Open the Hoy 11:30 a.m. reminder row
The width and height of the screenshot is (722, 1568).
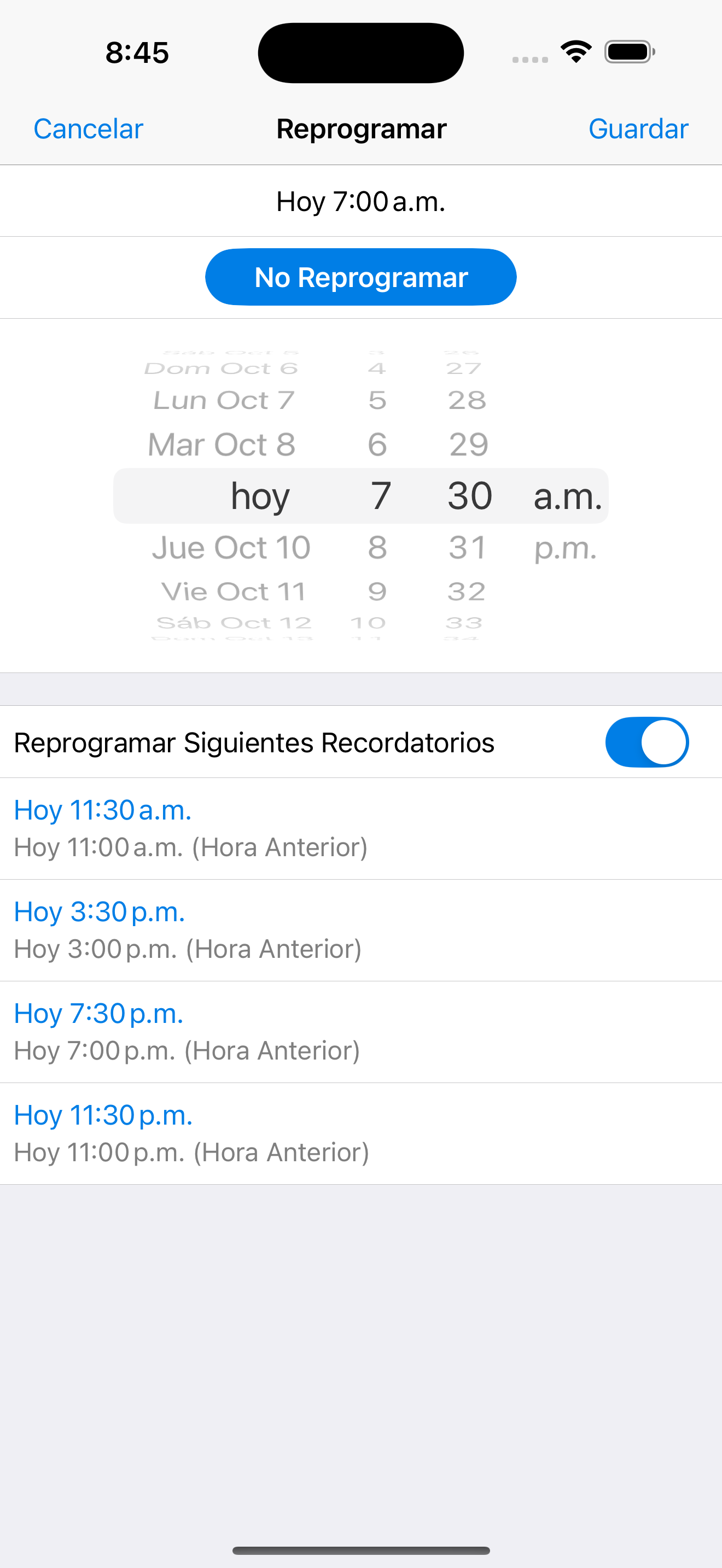[x=361, y=828]
